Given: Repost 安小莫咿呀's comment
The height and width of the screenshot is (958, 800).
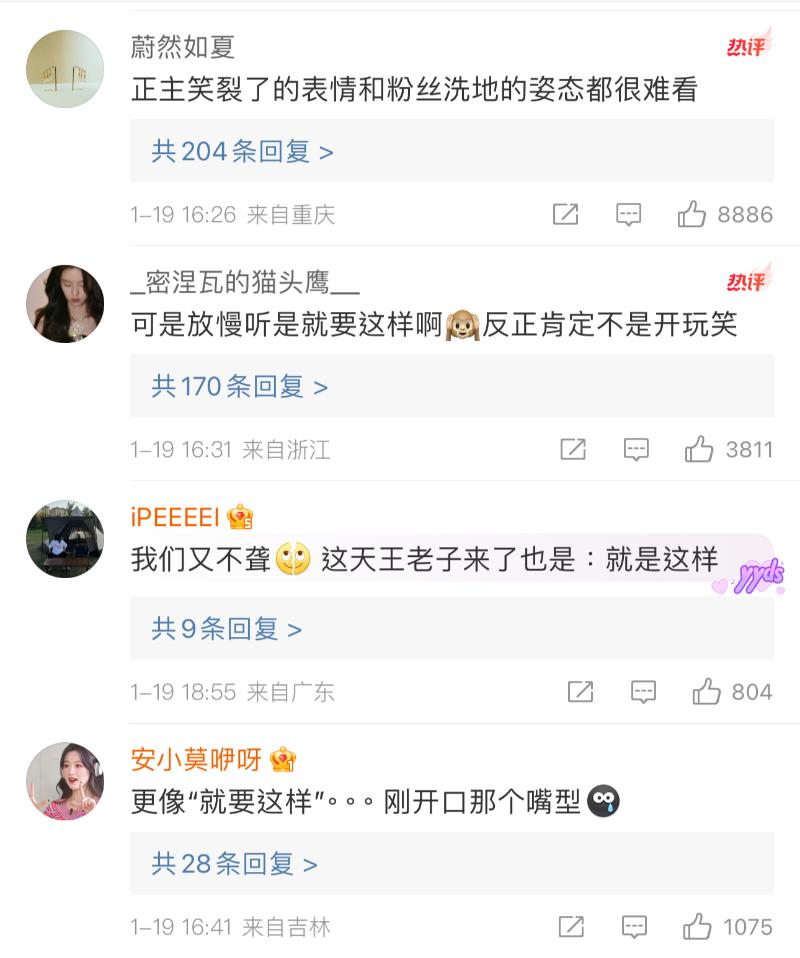Looking at the screenshot, I should 571,927.
